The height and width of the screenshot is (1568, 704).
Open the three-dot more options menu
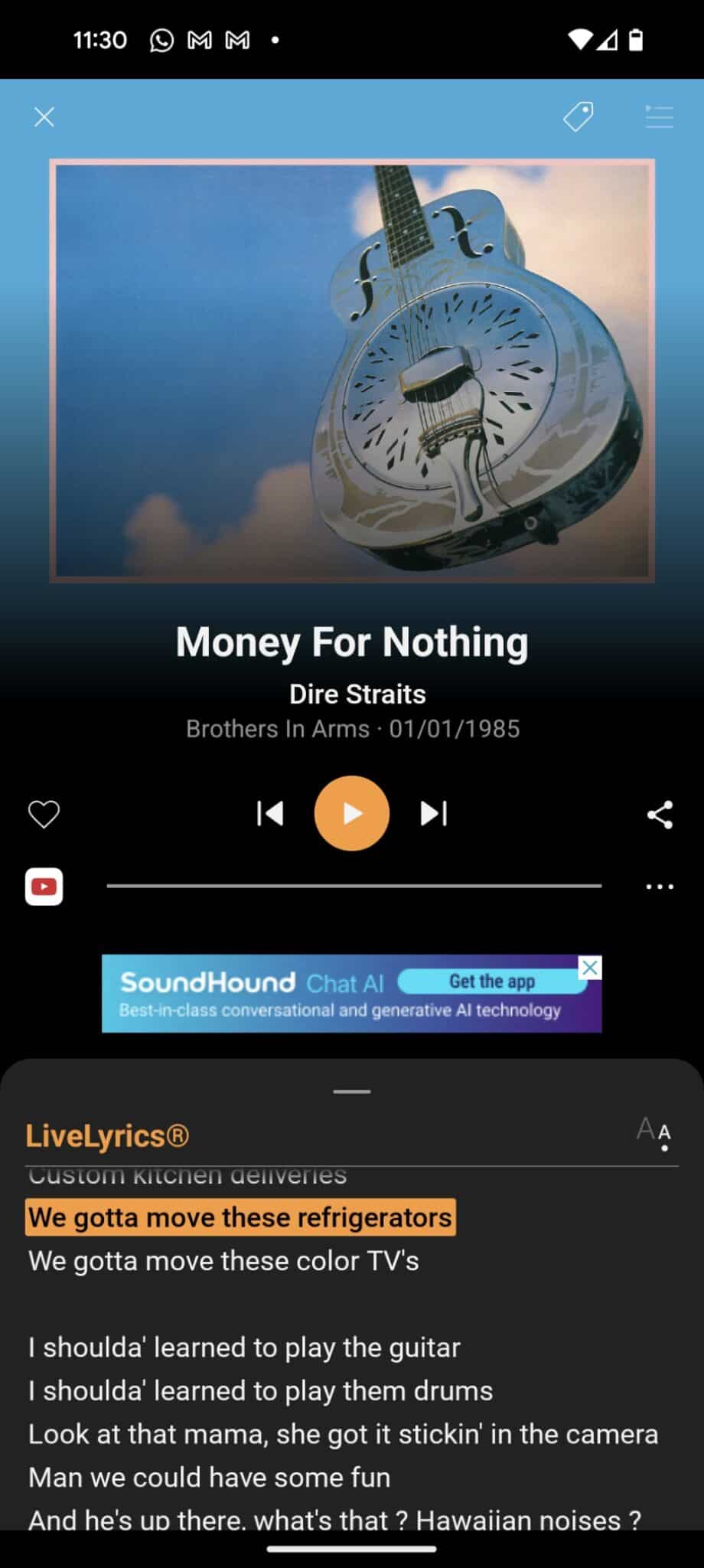click(660, 887)
